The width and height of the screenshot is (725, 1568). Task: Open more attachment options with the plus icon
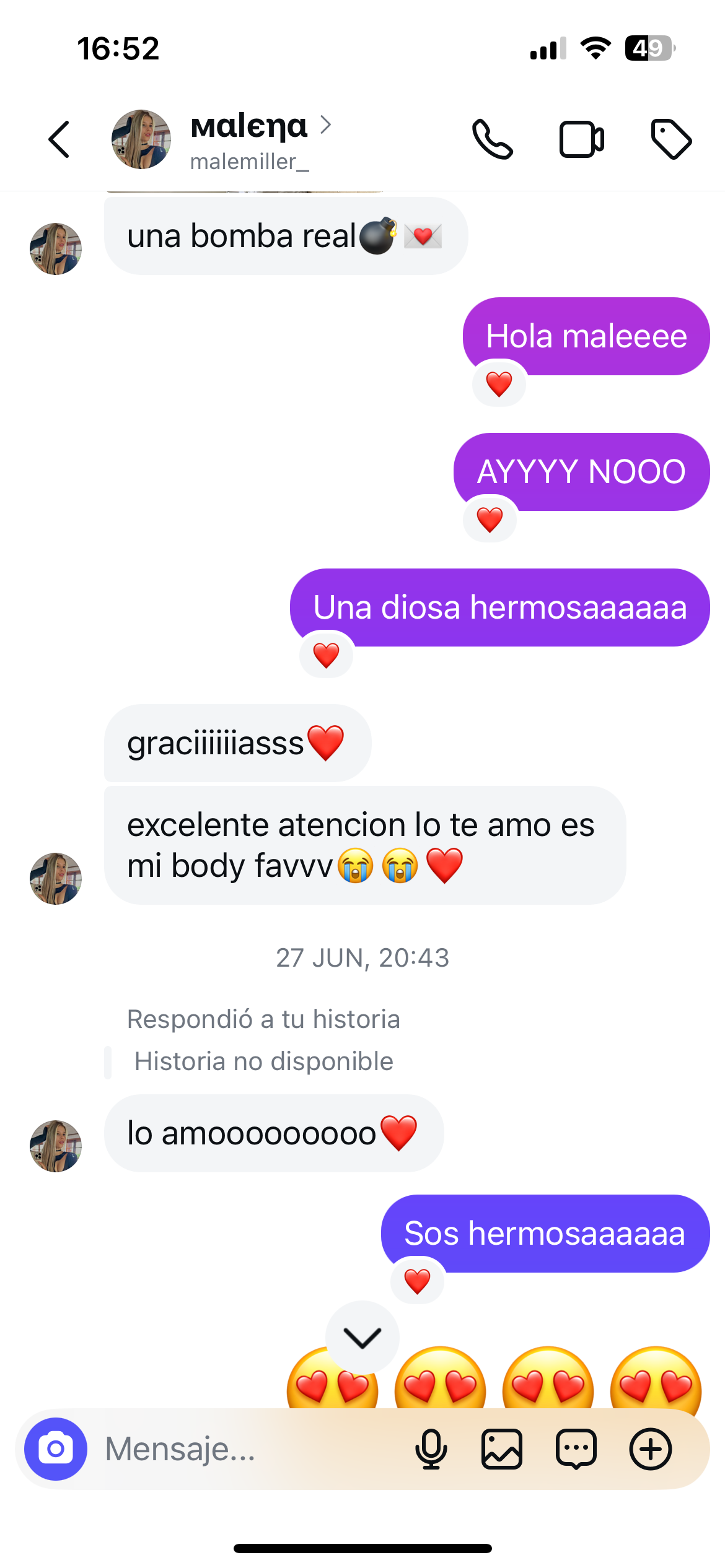coord(649,1450)
